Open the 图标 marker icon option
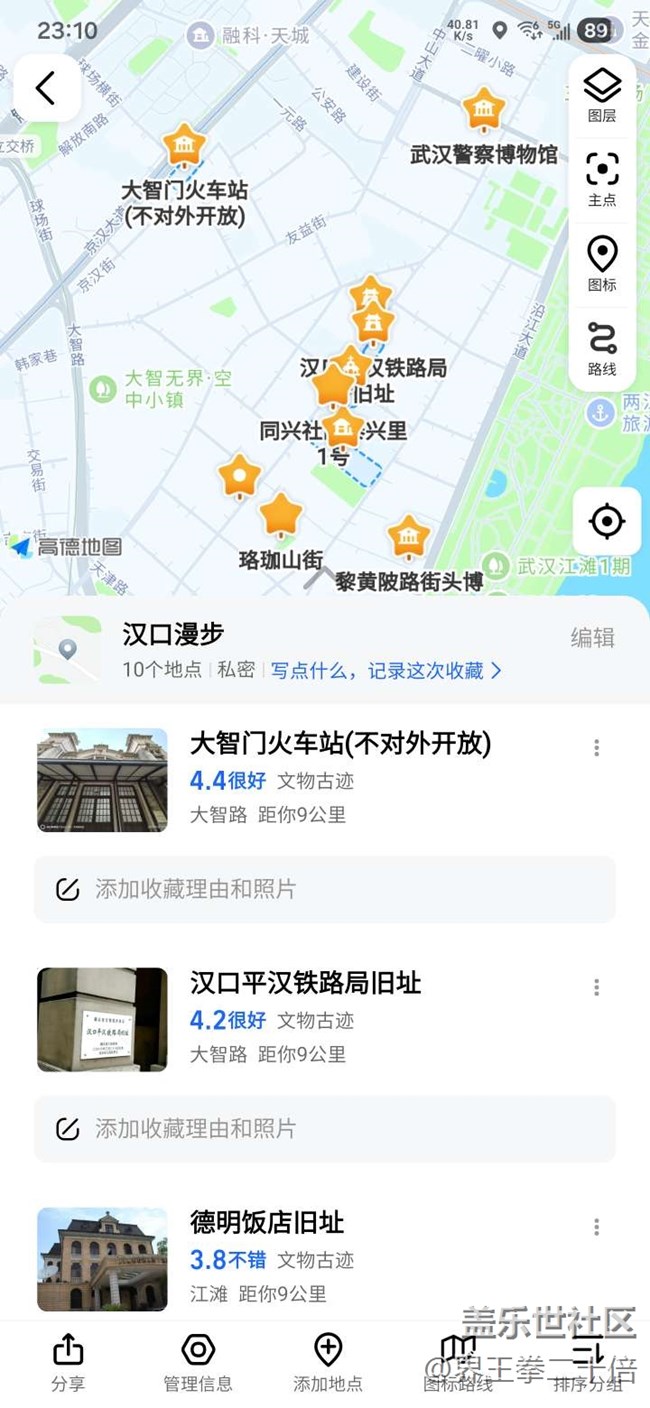 [602, 264]
